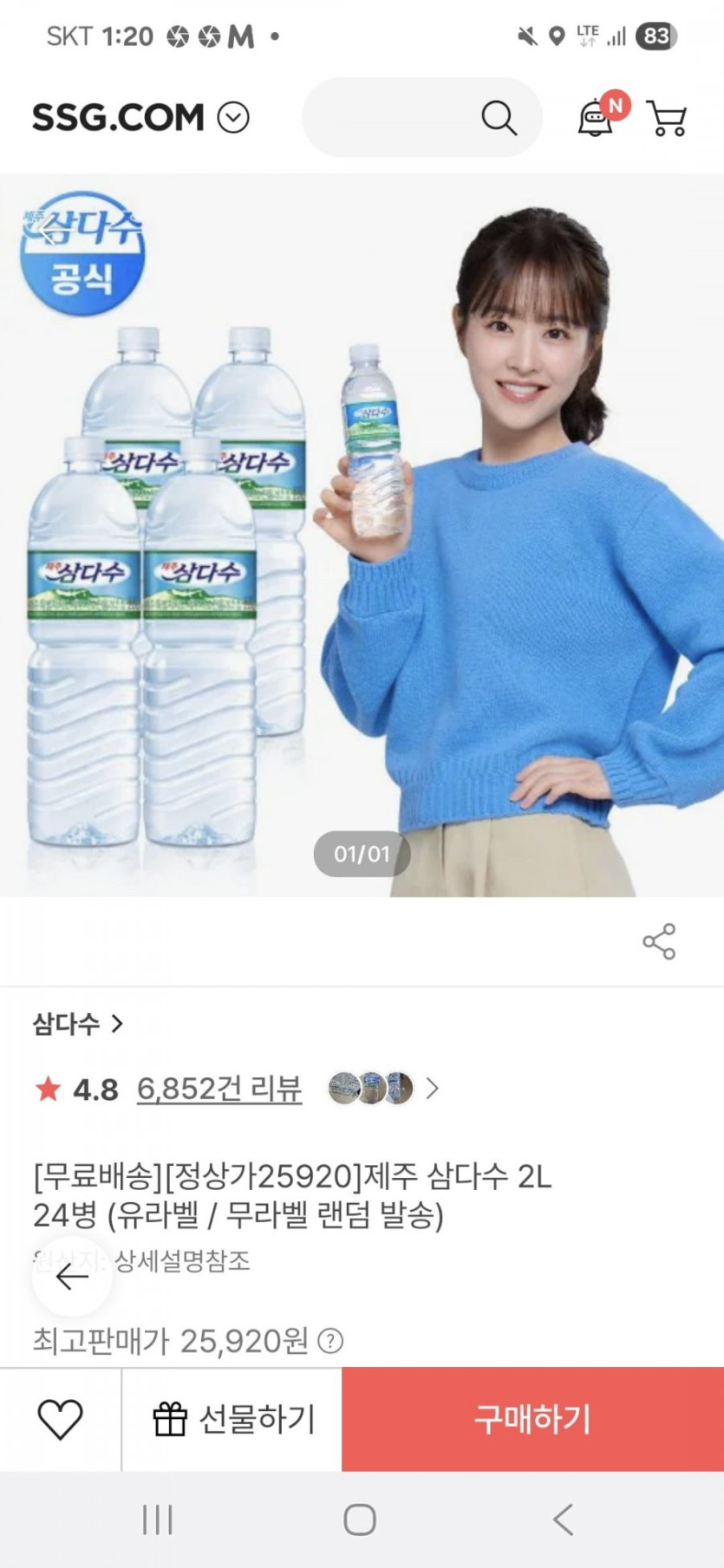Screen dimensions: 724x1568
Task: Open recent apps
Action: (158, 1519)
